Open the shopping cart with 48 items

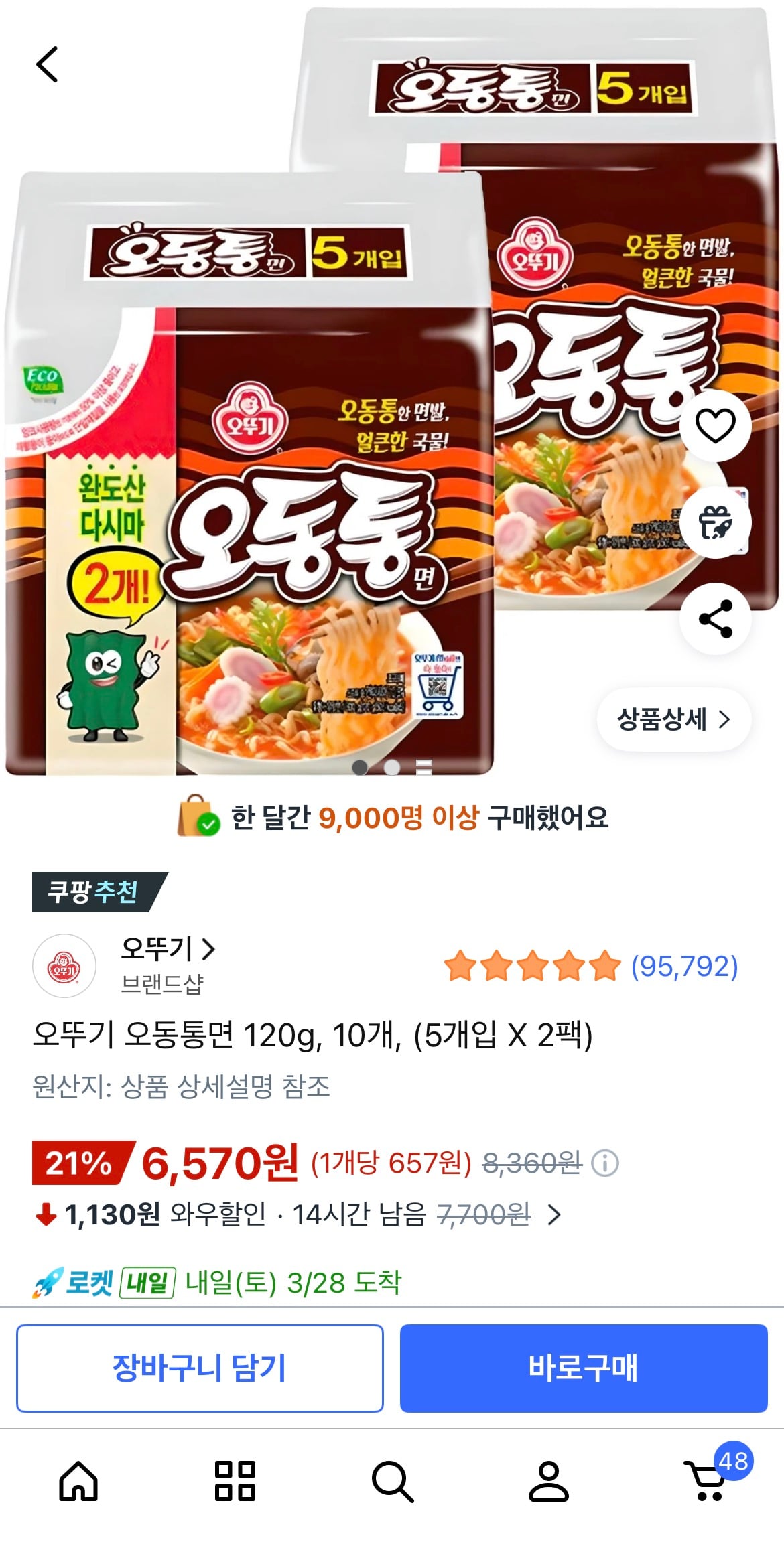(708, 1481)
